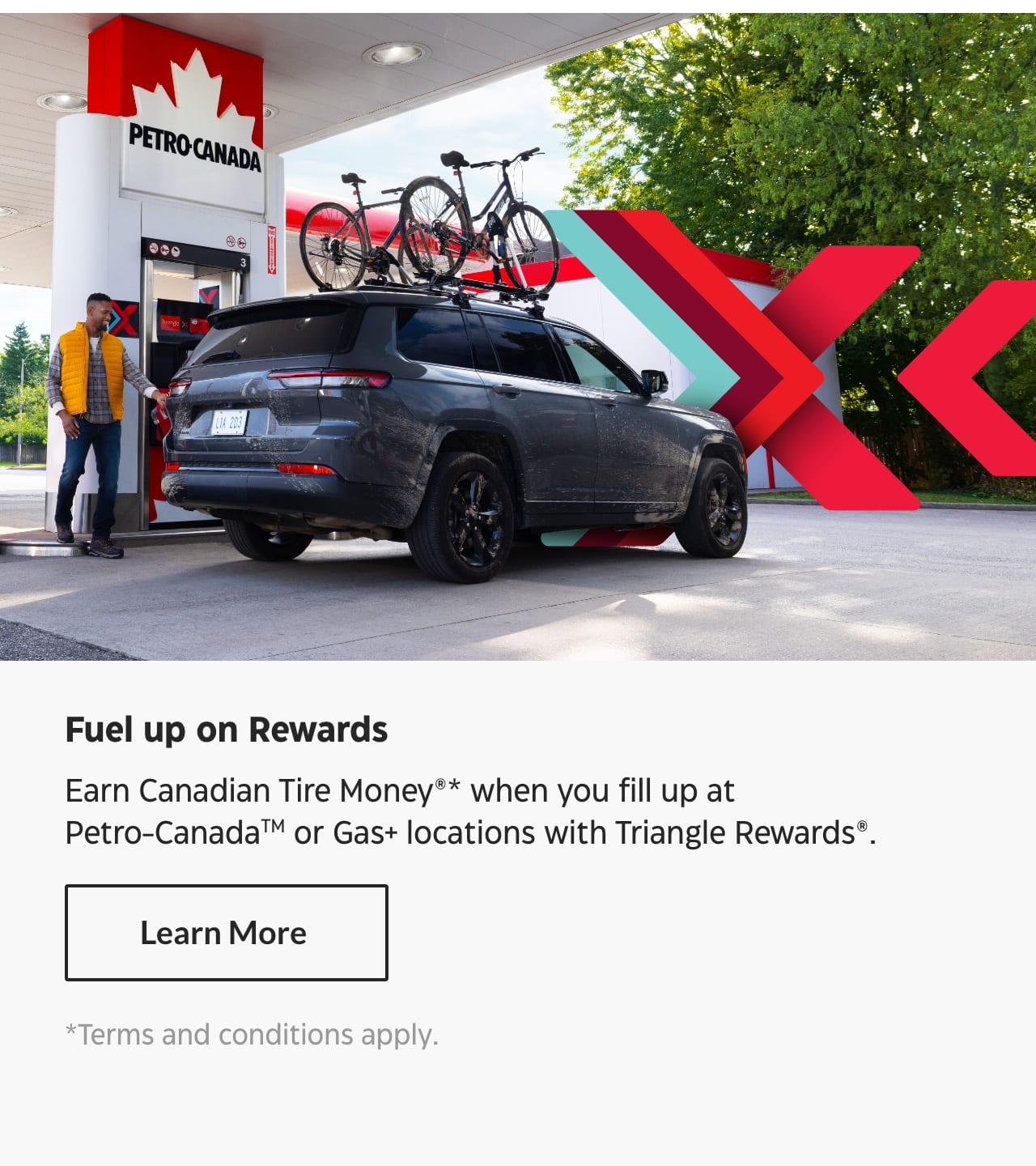Image resolution: width=1036 pixels, height=1166 pixels.
Task: Open the Petro-Canada rewards promo image
Action: coord(518,336)
